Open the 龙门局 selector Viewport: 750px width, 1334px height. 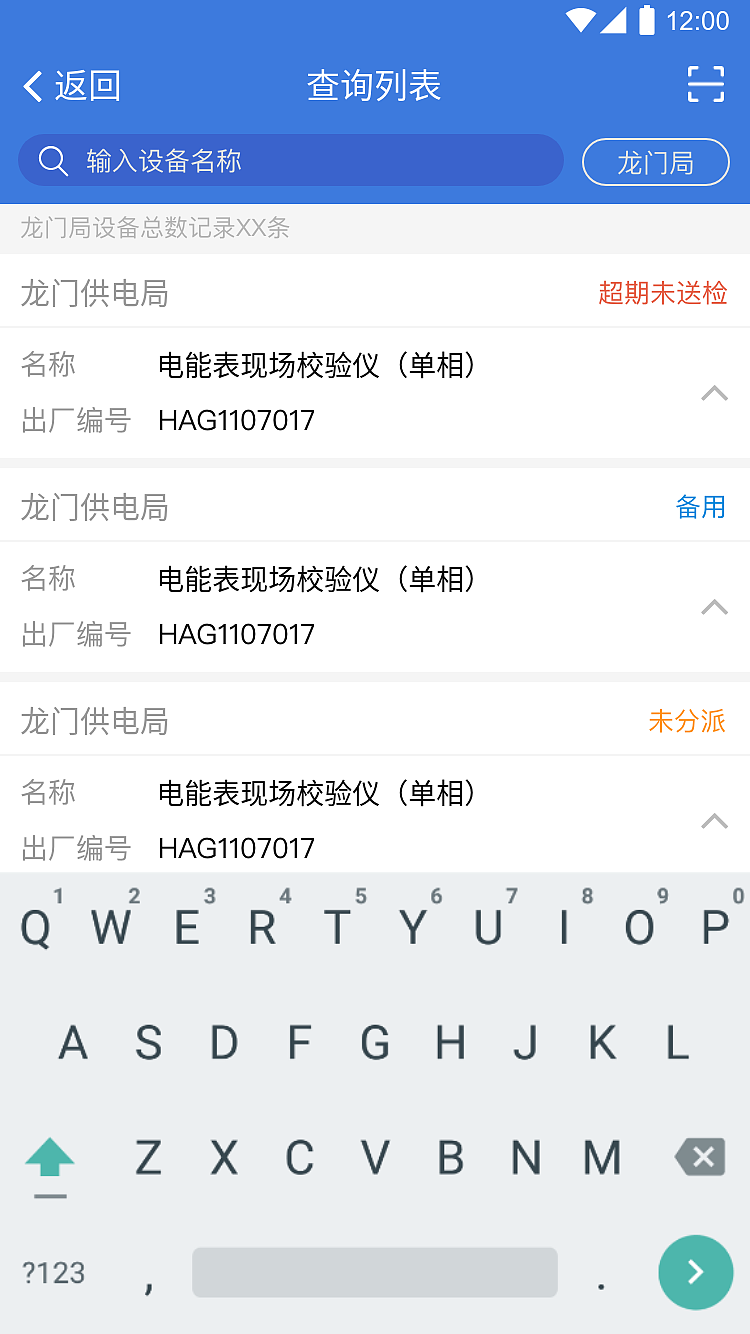click(655, 161)
